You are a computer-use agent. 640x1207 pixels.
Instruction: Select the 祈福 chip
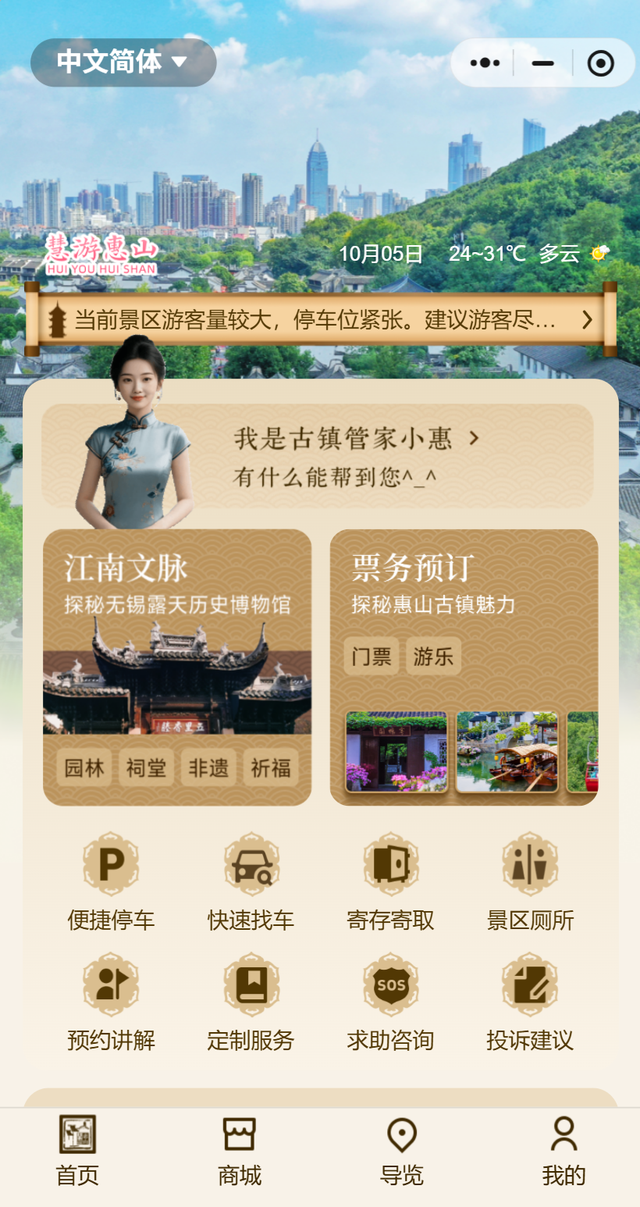270,768
